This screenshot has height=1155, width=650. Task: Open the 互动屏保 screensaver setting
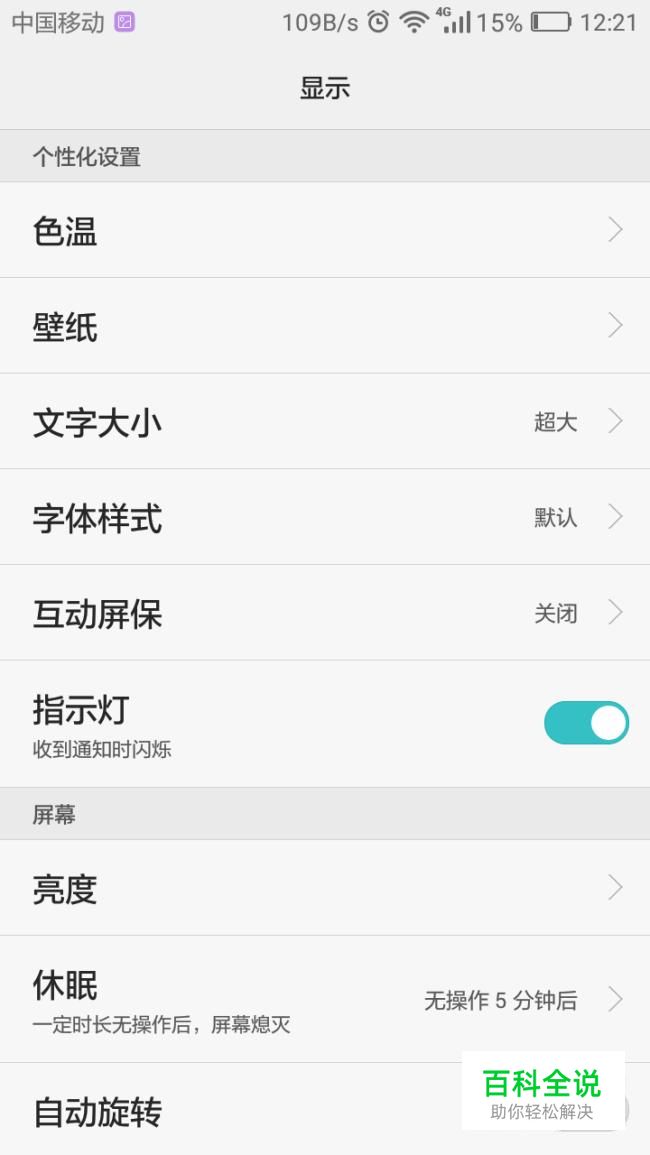pos(325,613)
